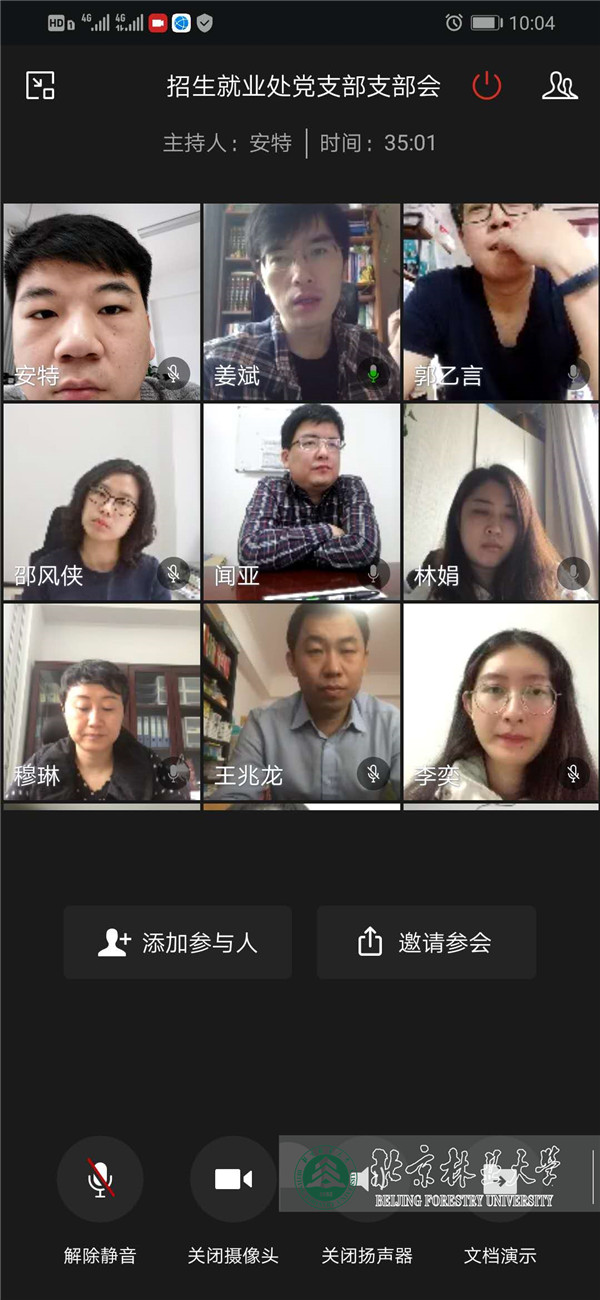This screenshot has width=600, height=1300.
Task: Open 林娟's video tile
Action: point(500,502)
